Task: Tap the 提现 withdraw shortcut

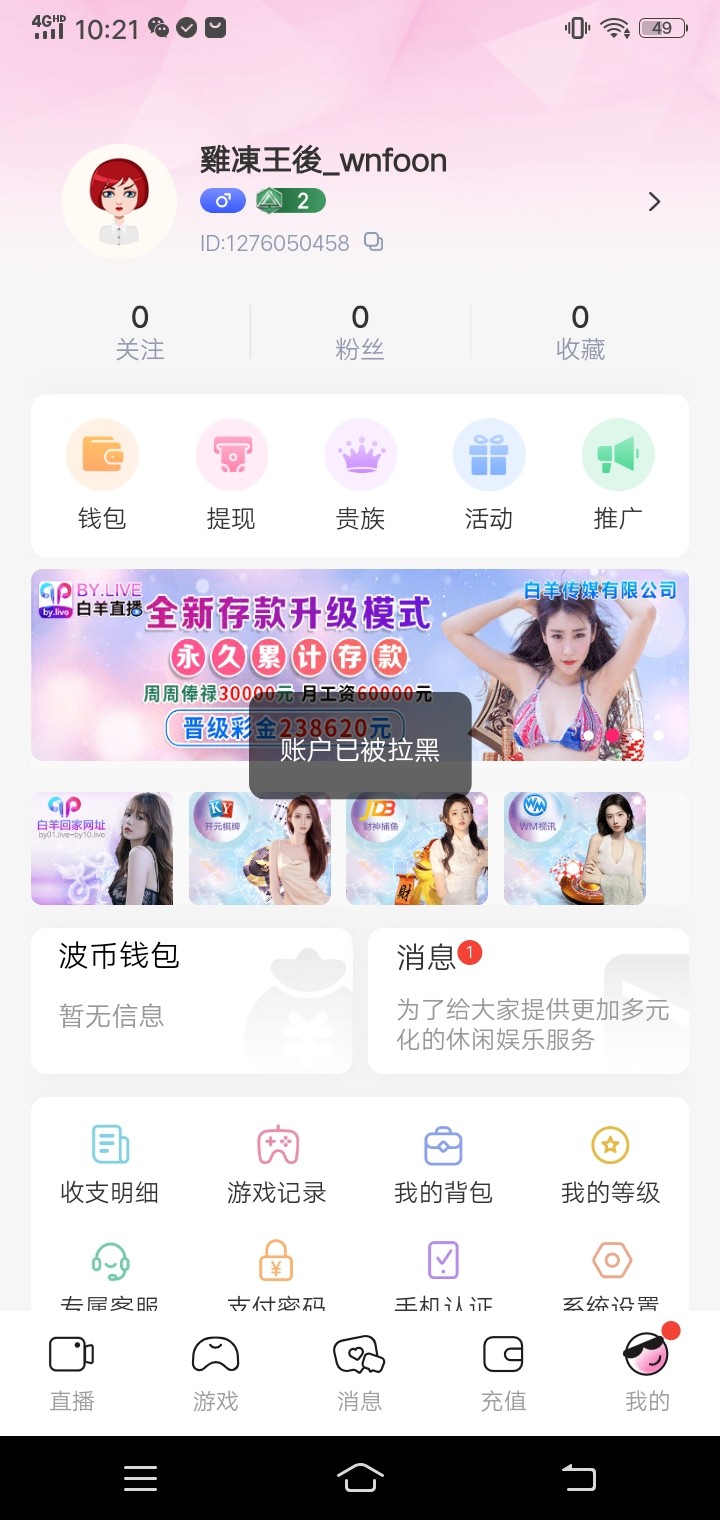Action: 231,476
